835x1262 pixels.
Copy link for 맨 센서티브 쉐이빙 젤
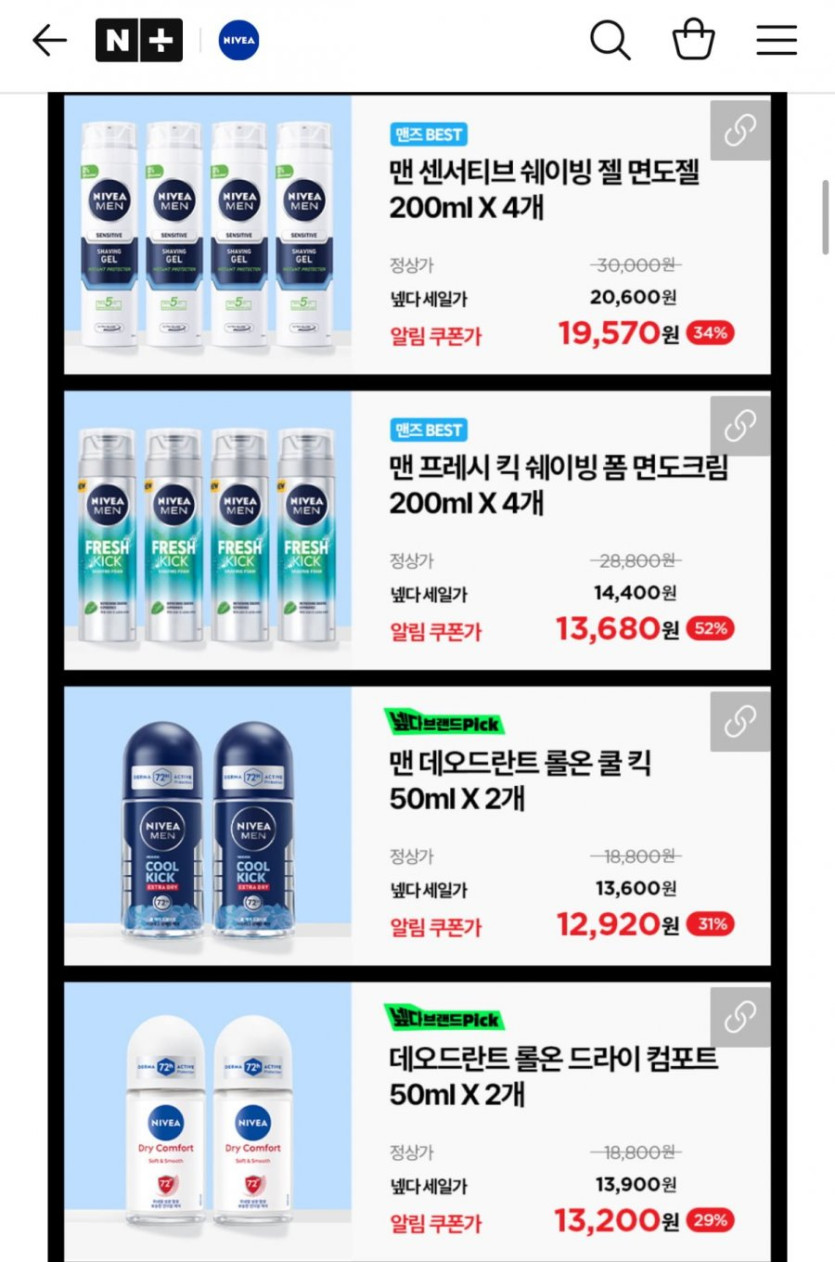coord(740,131)
